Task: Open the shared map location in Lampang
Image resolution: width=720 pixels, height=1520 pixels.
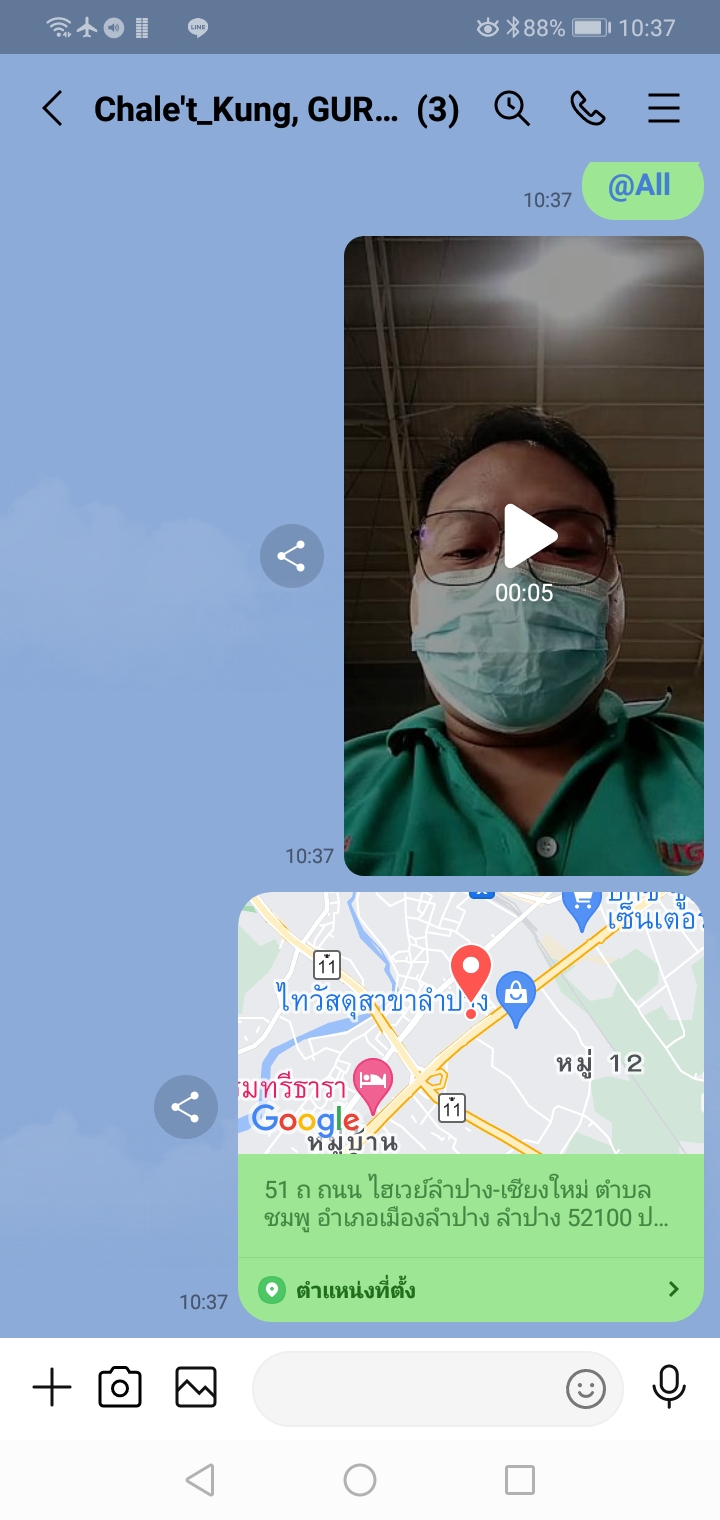Action: [470, 1022]
